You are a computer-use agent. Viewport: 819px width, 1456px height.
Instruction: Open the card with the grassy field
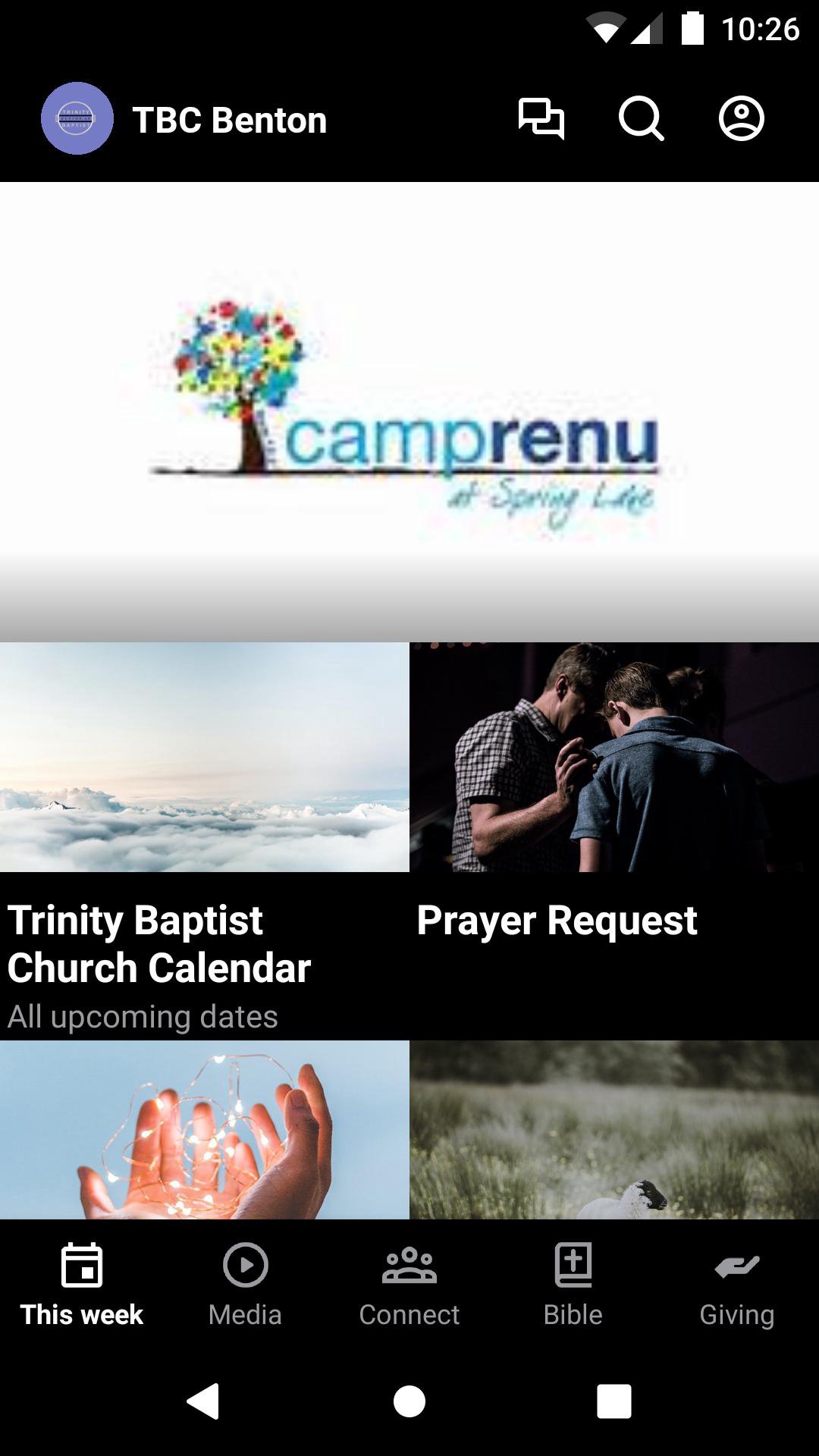point(613,1130)
